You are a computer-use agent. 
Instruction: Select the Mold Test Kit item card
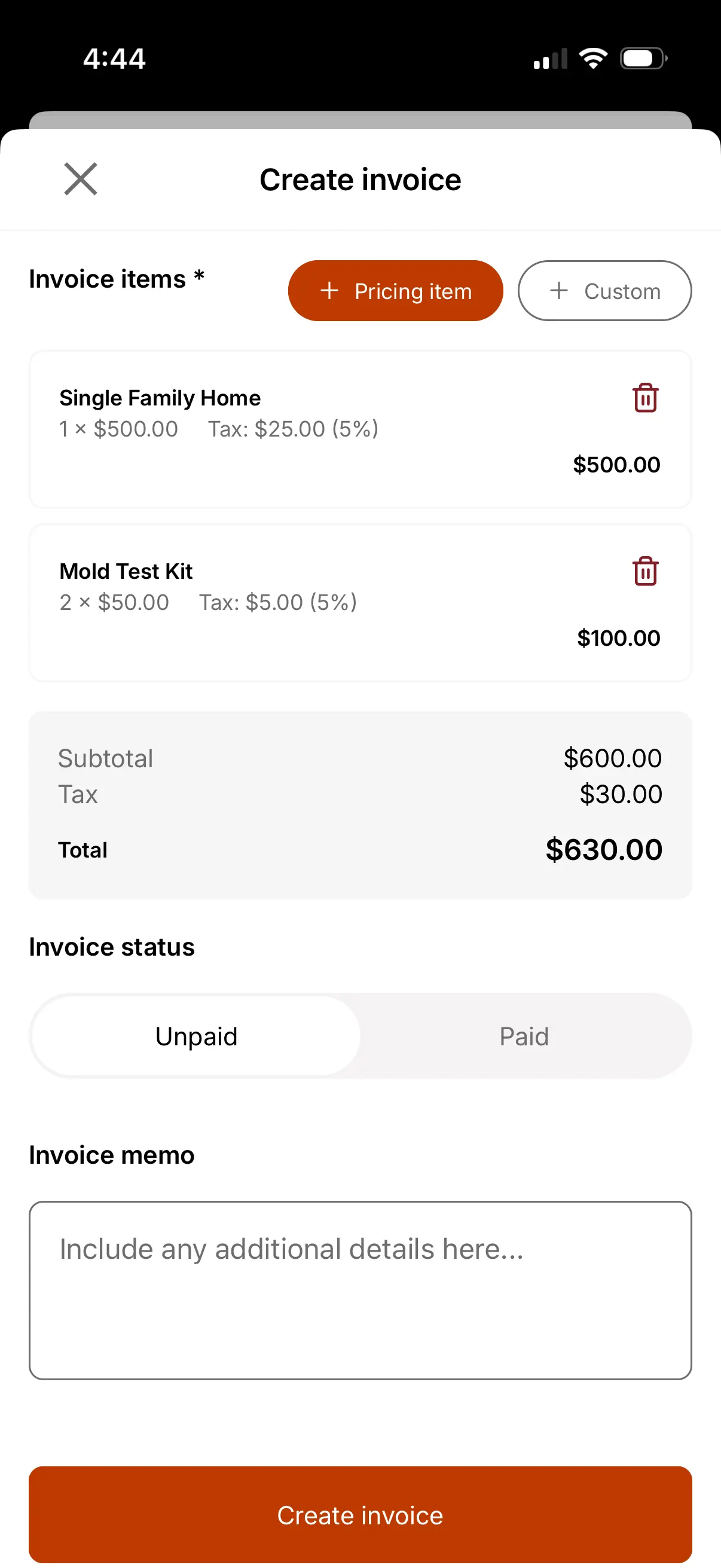click(360, 603)
